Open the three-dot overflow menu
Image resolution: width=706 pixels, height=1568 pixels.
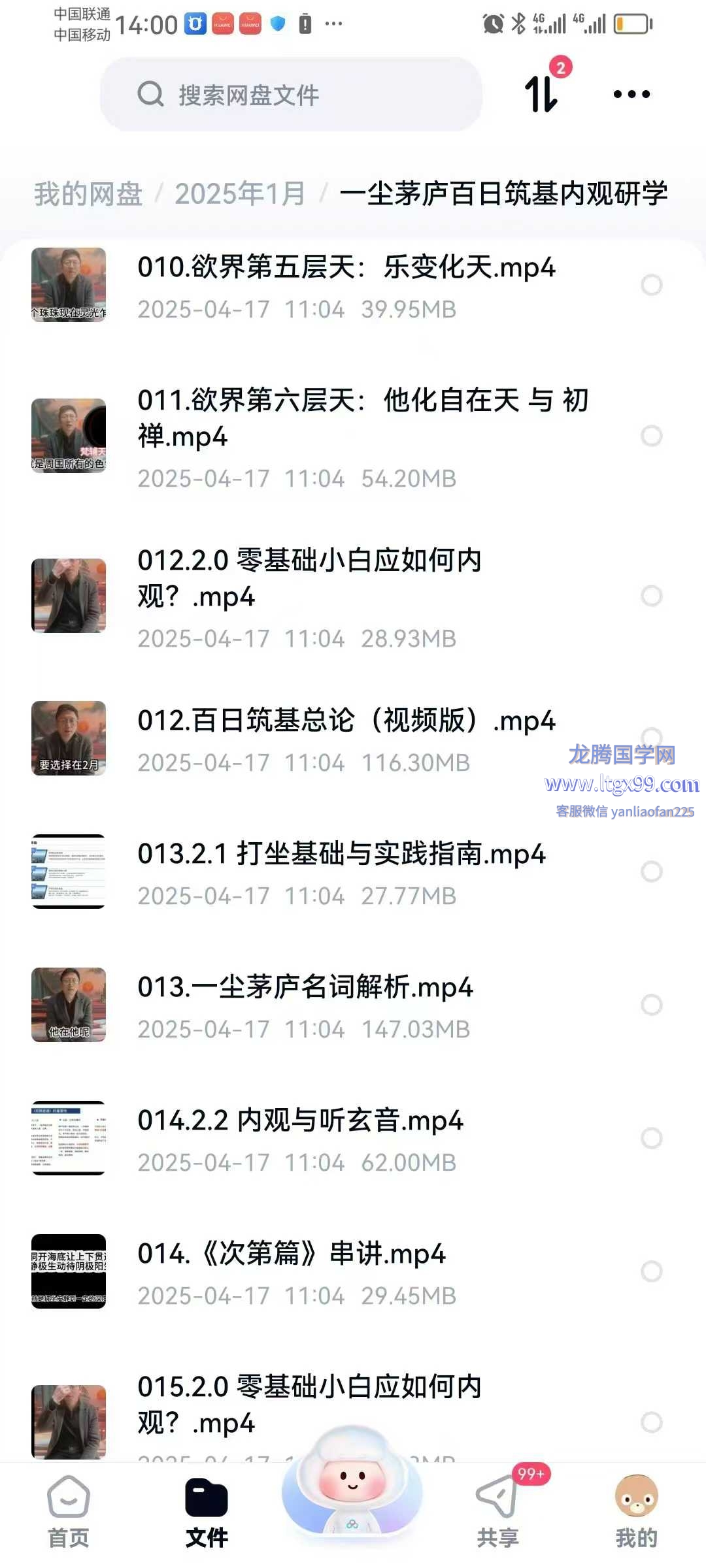[x=631, y=94]
